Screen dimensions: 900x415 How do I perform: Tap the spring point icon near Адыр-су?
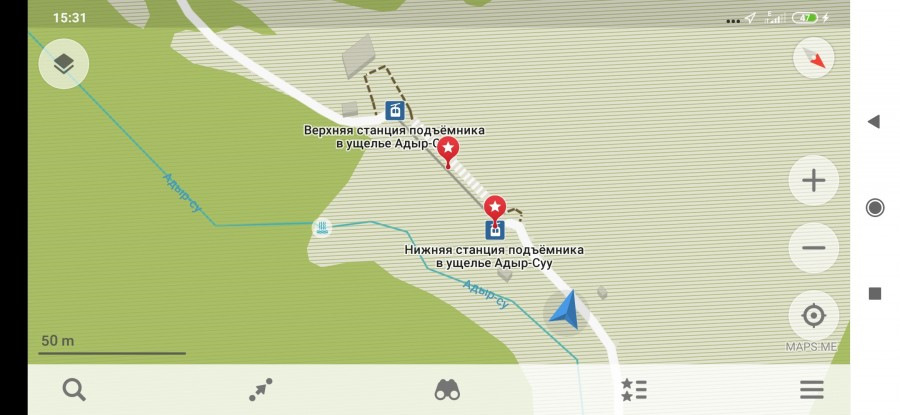[322, 228]
